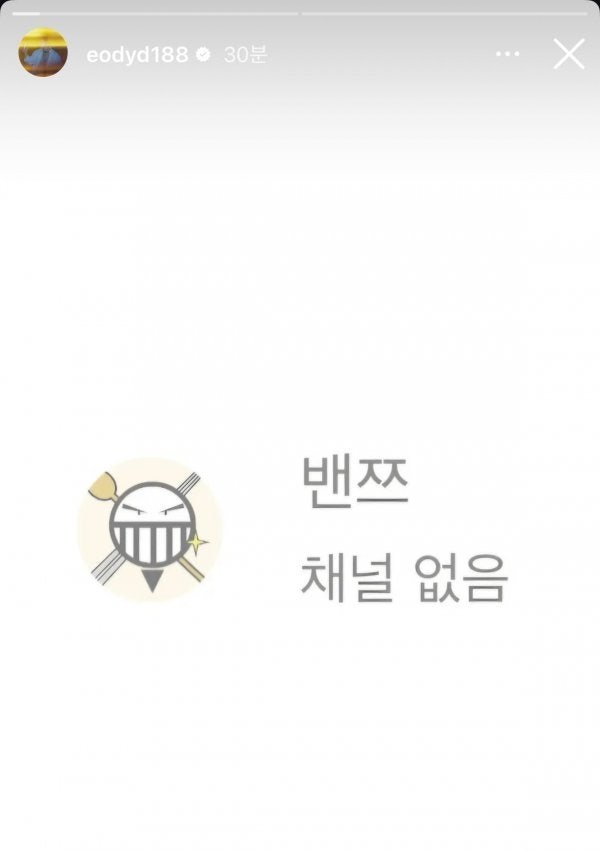Close the story viewer

click(x=569, y=54)
